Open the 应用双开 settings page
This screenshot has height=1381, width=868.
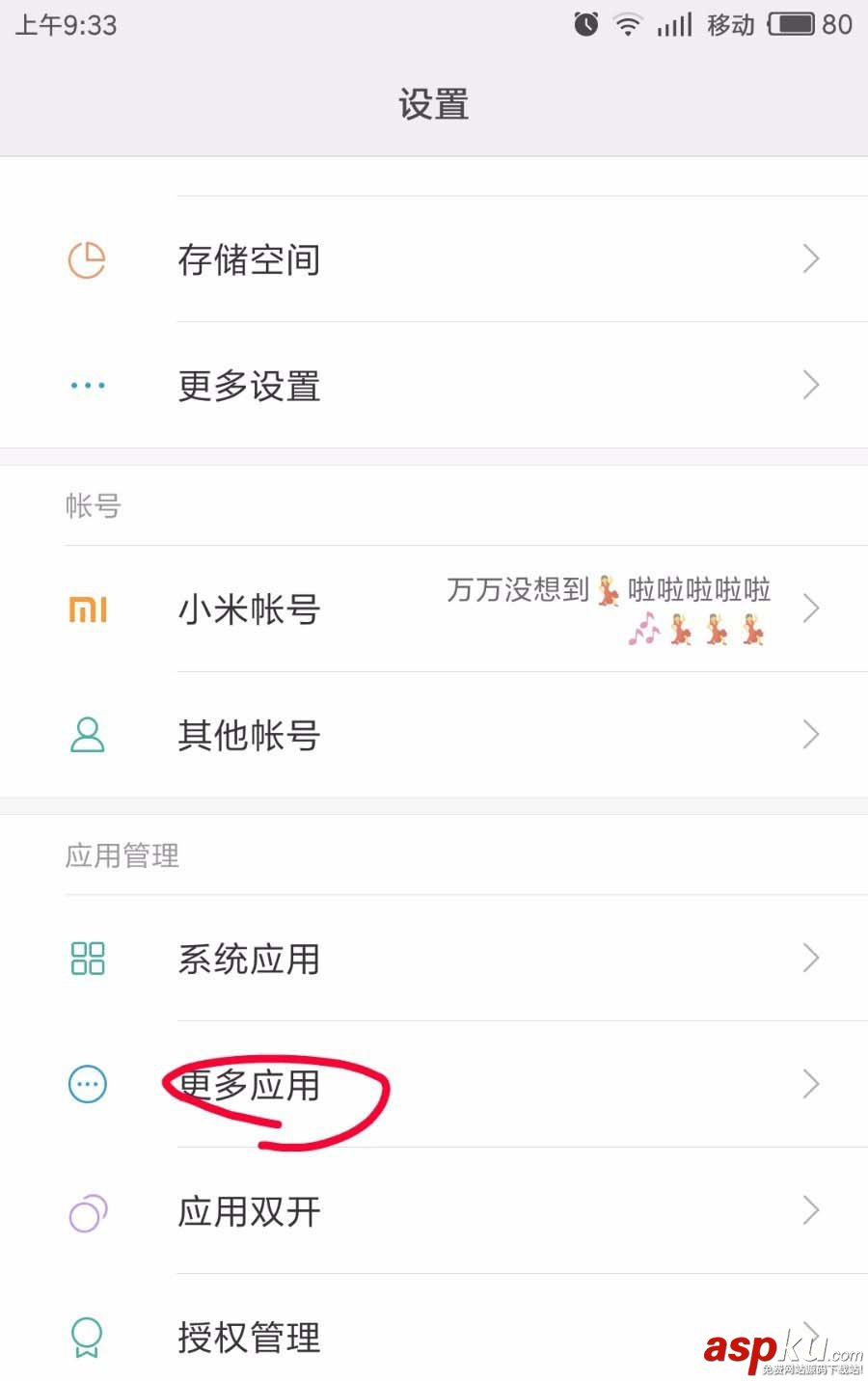pos(249,1211)
